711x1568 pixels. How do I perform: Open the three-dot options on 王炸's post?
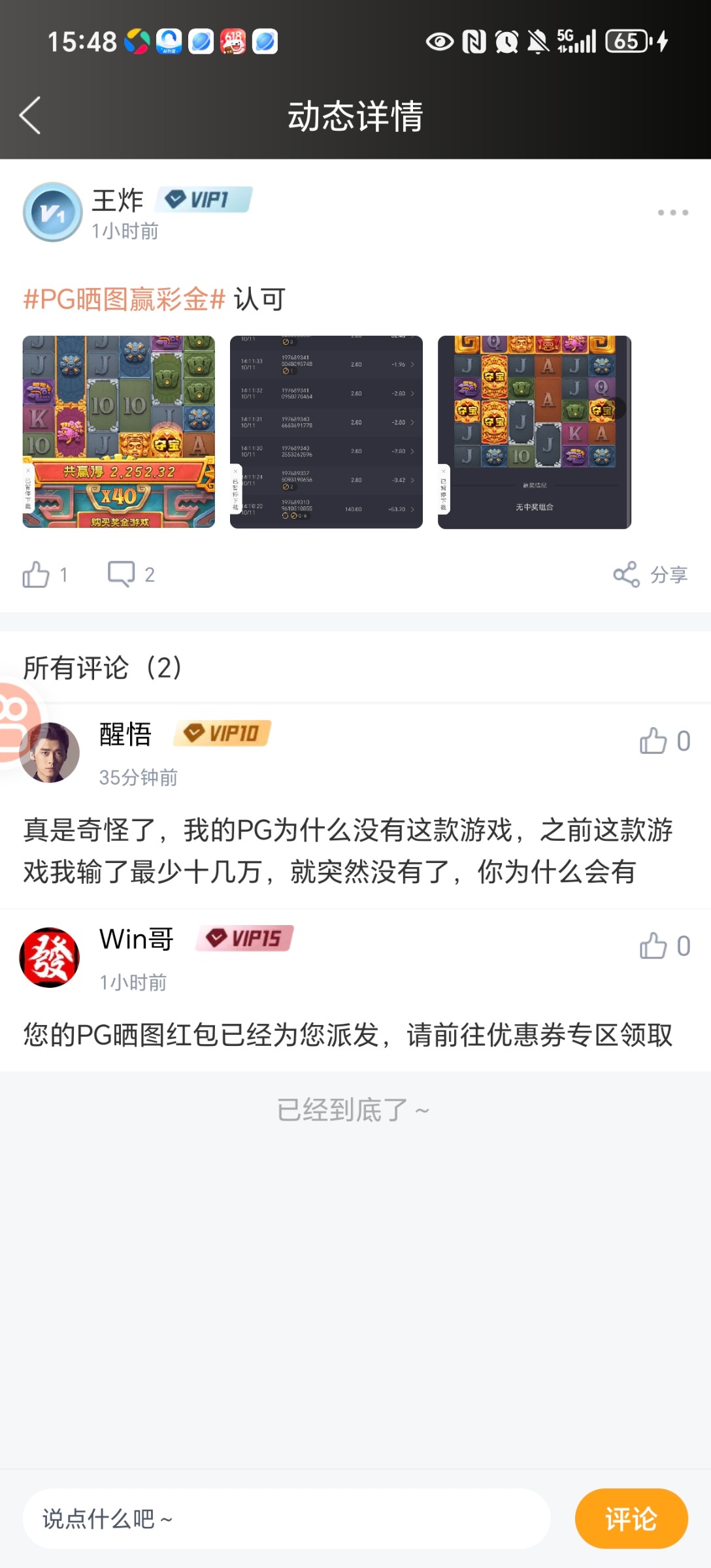(672, 212)
